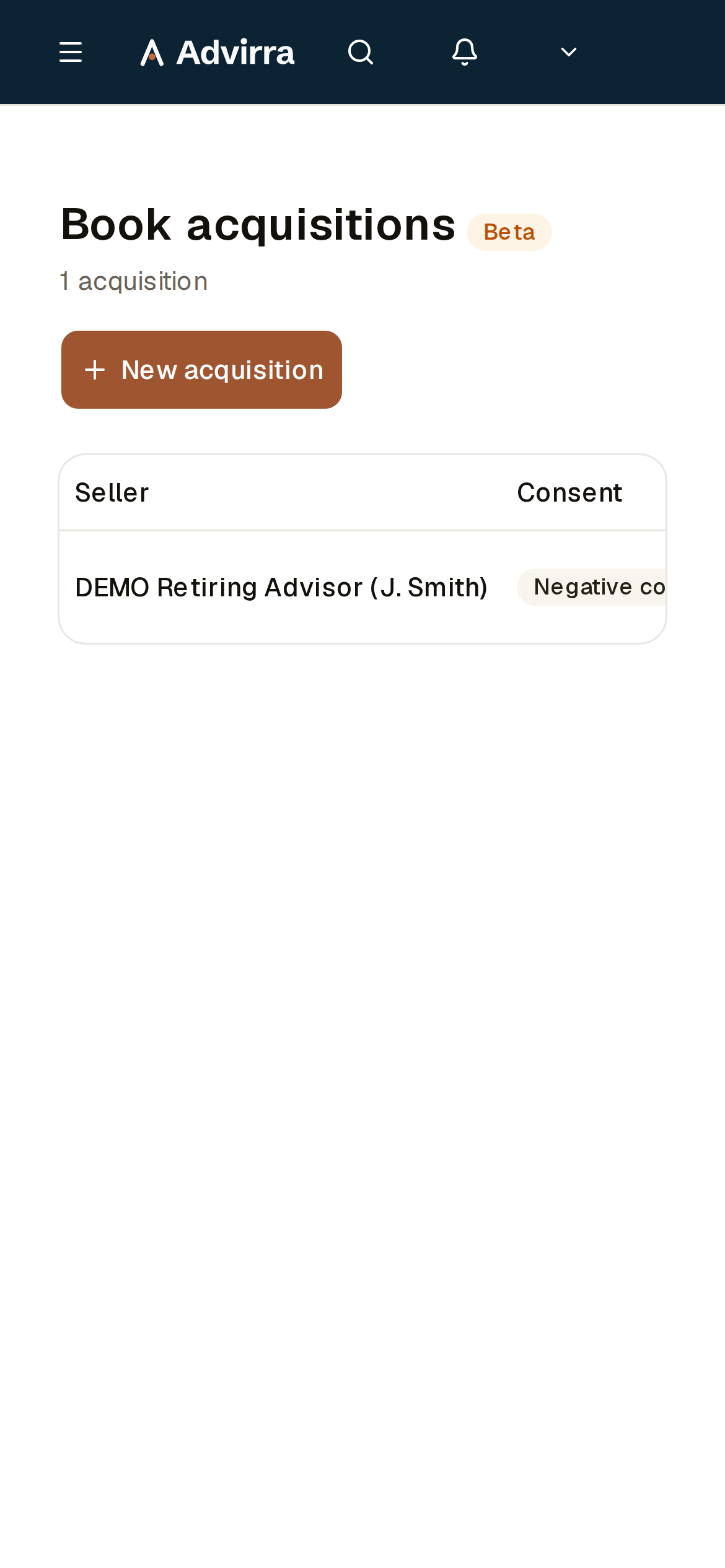Expand the account dropdown chevron

[x=569, y=52]
